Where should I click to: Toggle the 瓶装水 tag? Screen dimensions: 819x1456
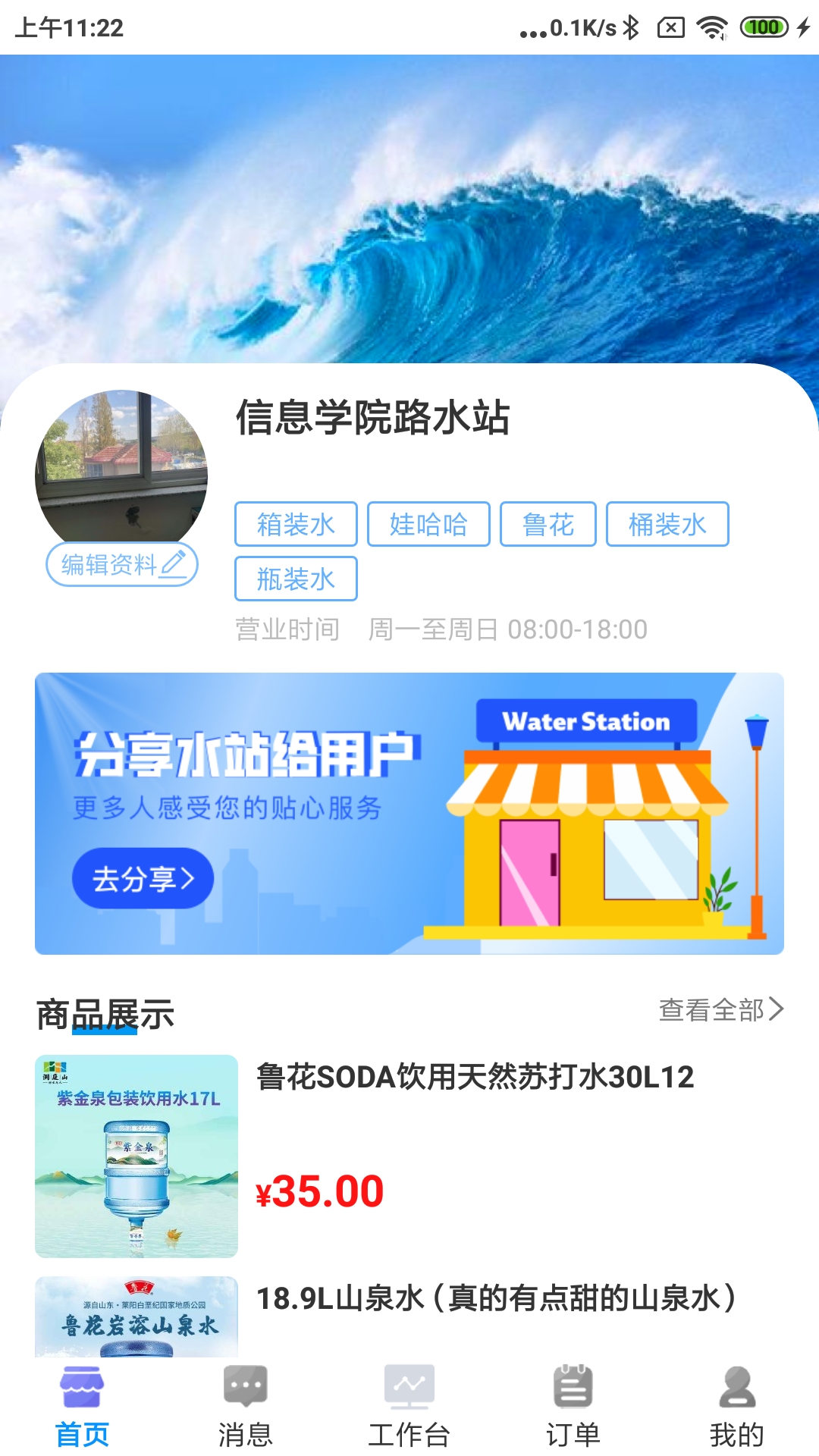[x=295, y=578]
